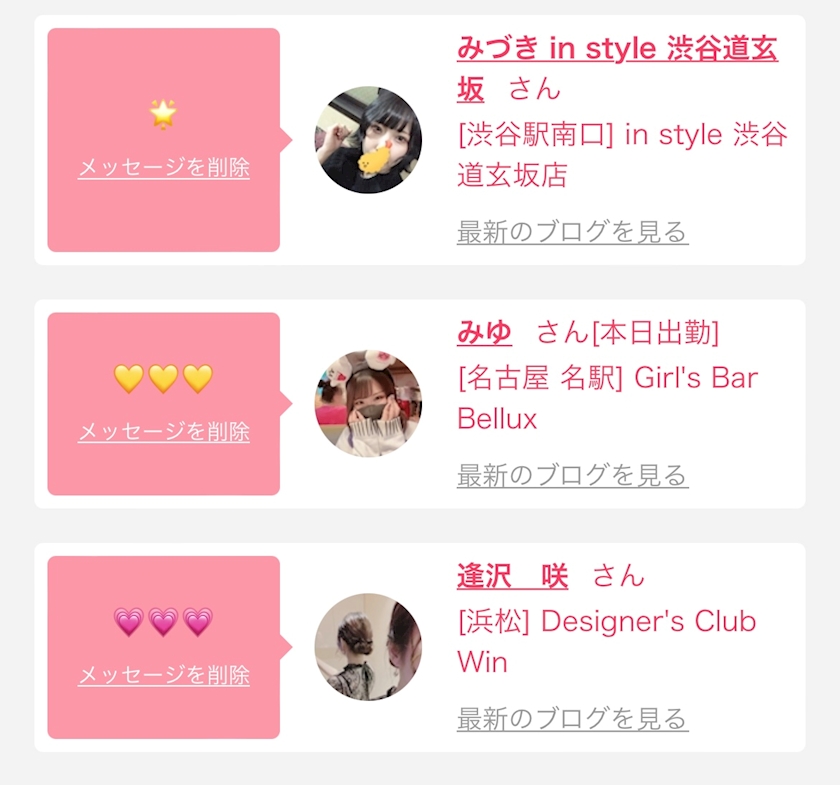
Task: View latest blog of みづき
Action: click(572, 233)
